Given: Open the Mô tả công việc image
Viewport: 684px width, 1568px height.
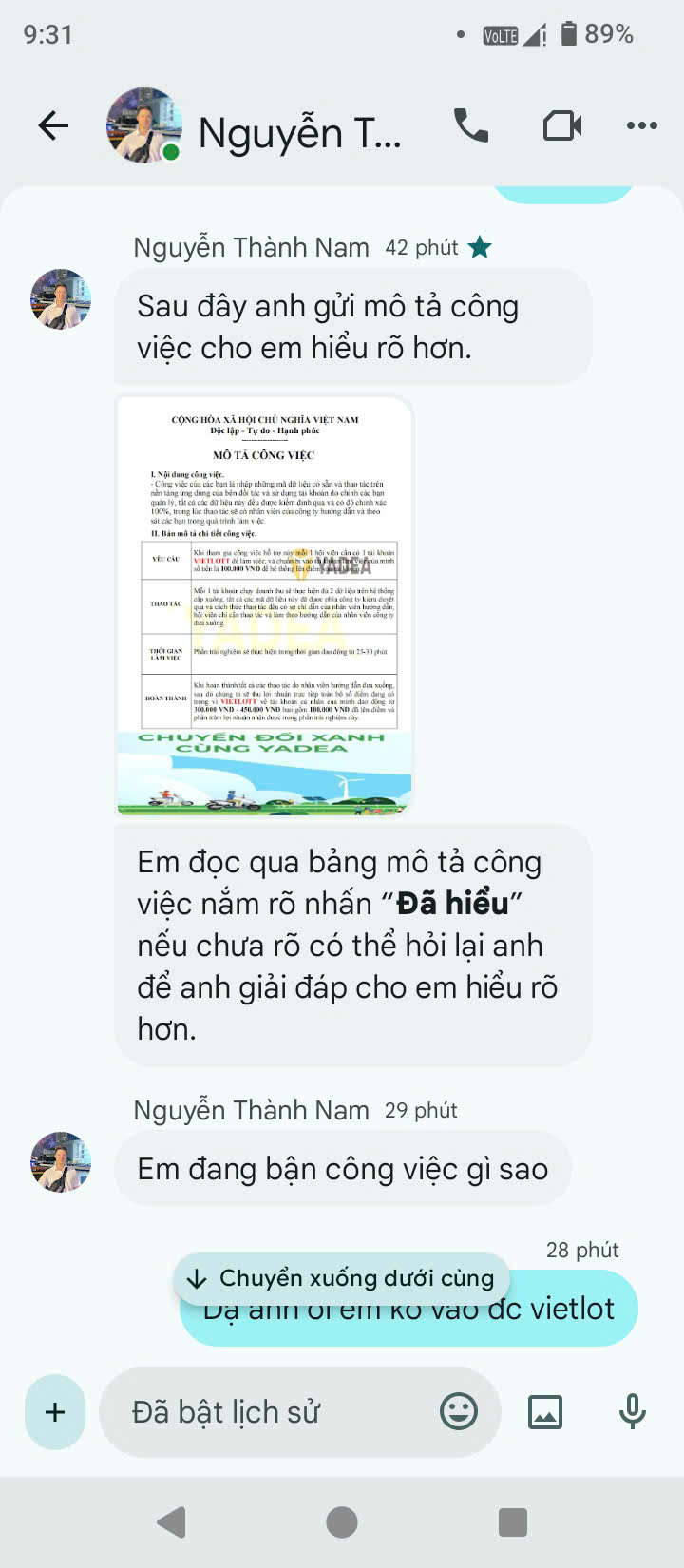Looking at the screenshot, I should tap(265, 604).
